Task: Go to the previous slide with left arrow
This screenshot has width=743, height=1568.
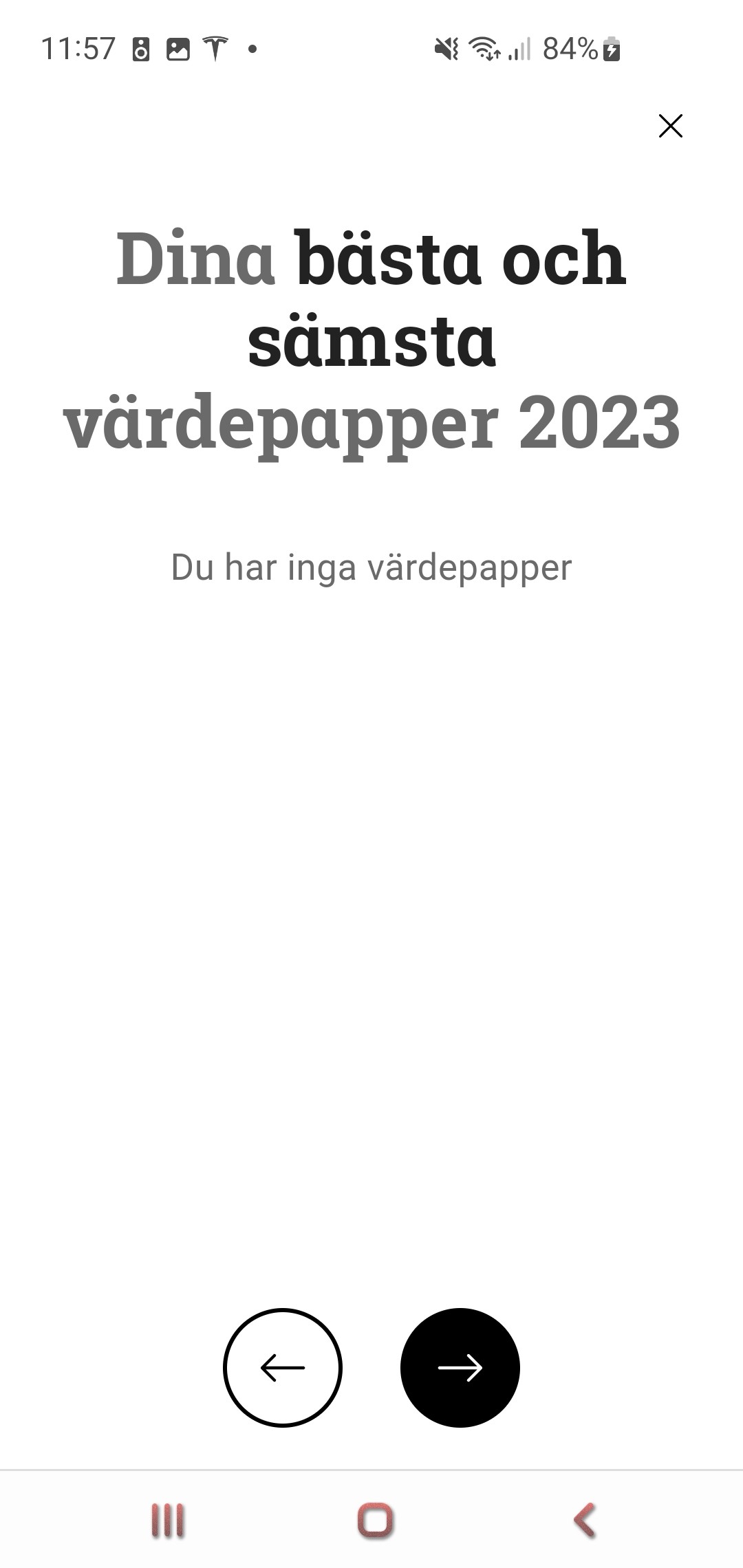Action: click(283, 1367)
